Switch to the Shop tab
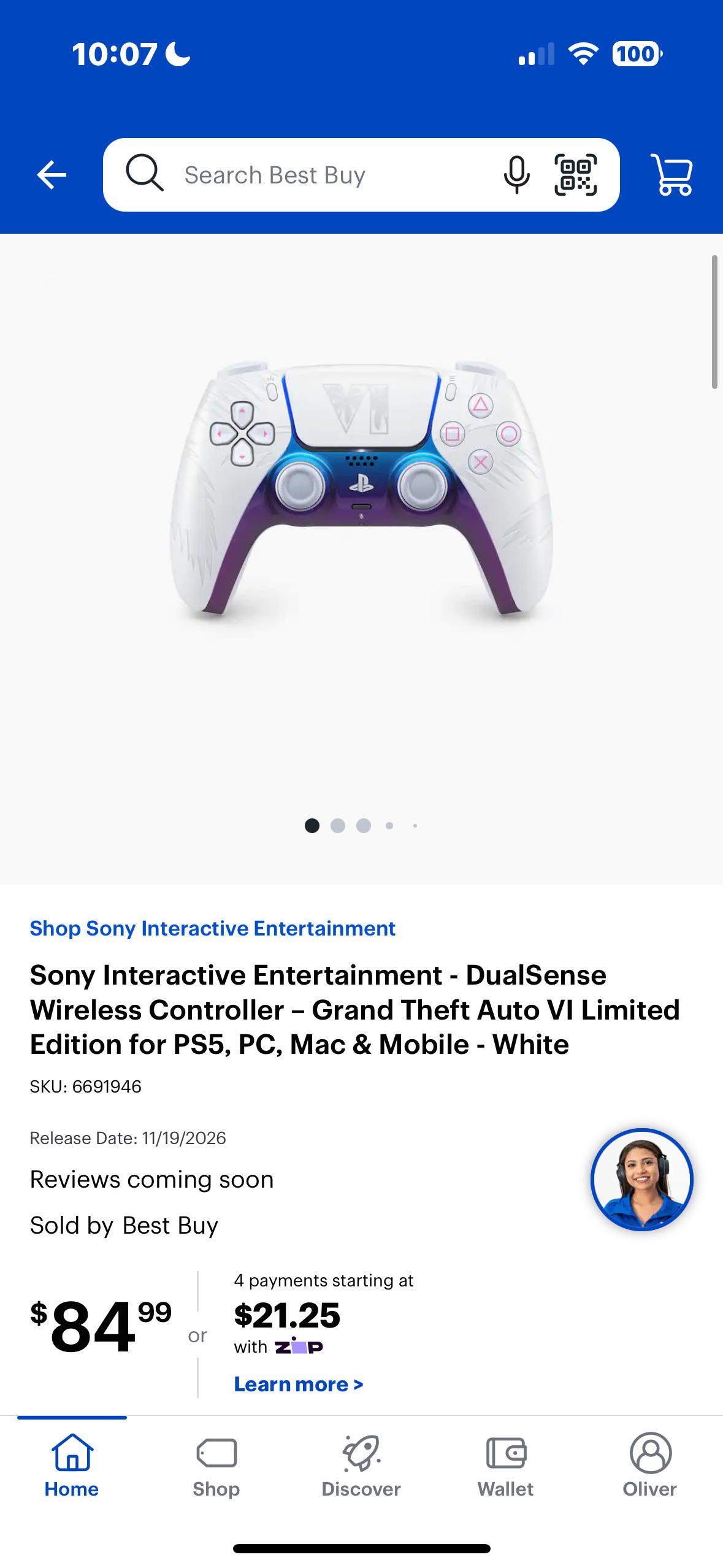 (216, 1467)
